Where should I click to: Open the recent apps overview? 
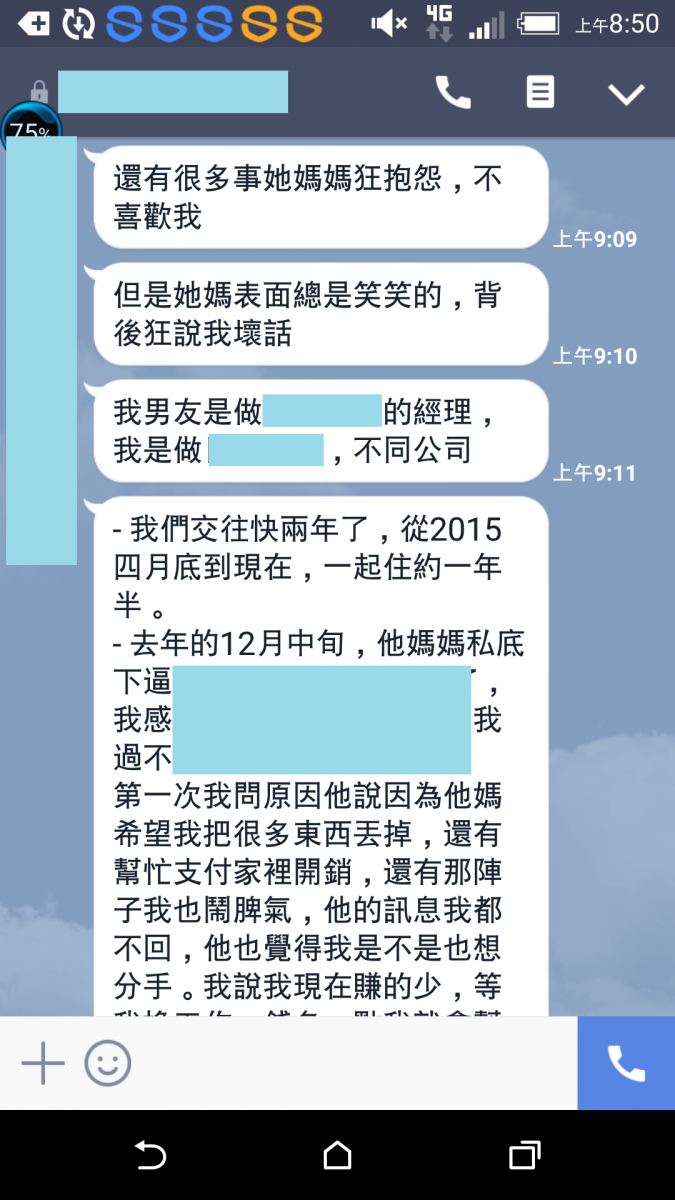(524, 1156)
